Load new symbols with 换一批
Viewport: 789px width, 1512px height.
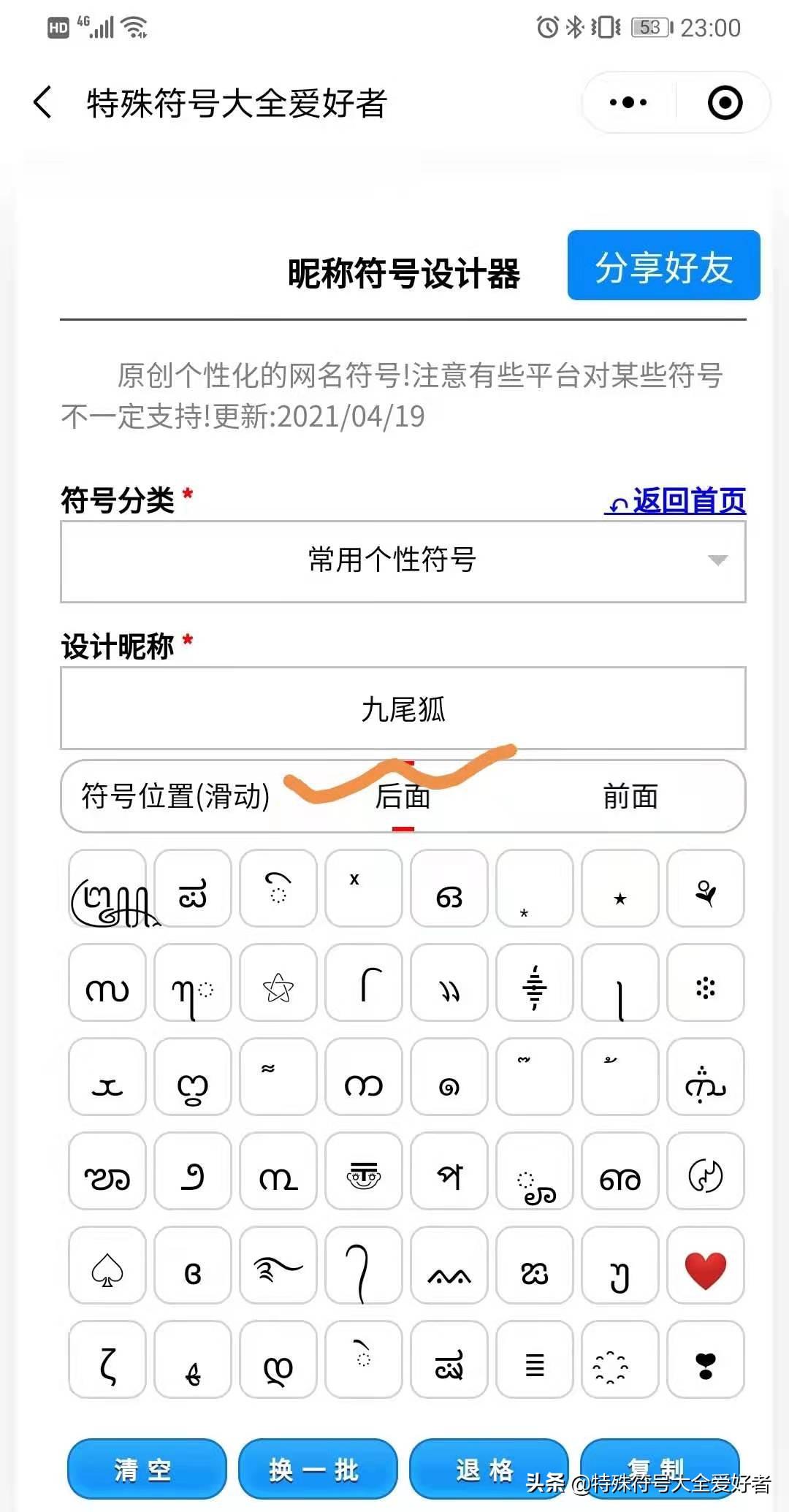(x=317, y=1468)
